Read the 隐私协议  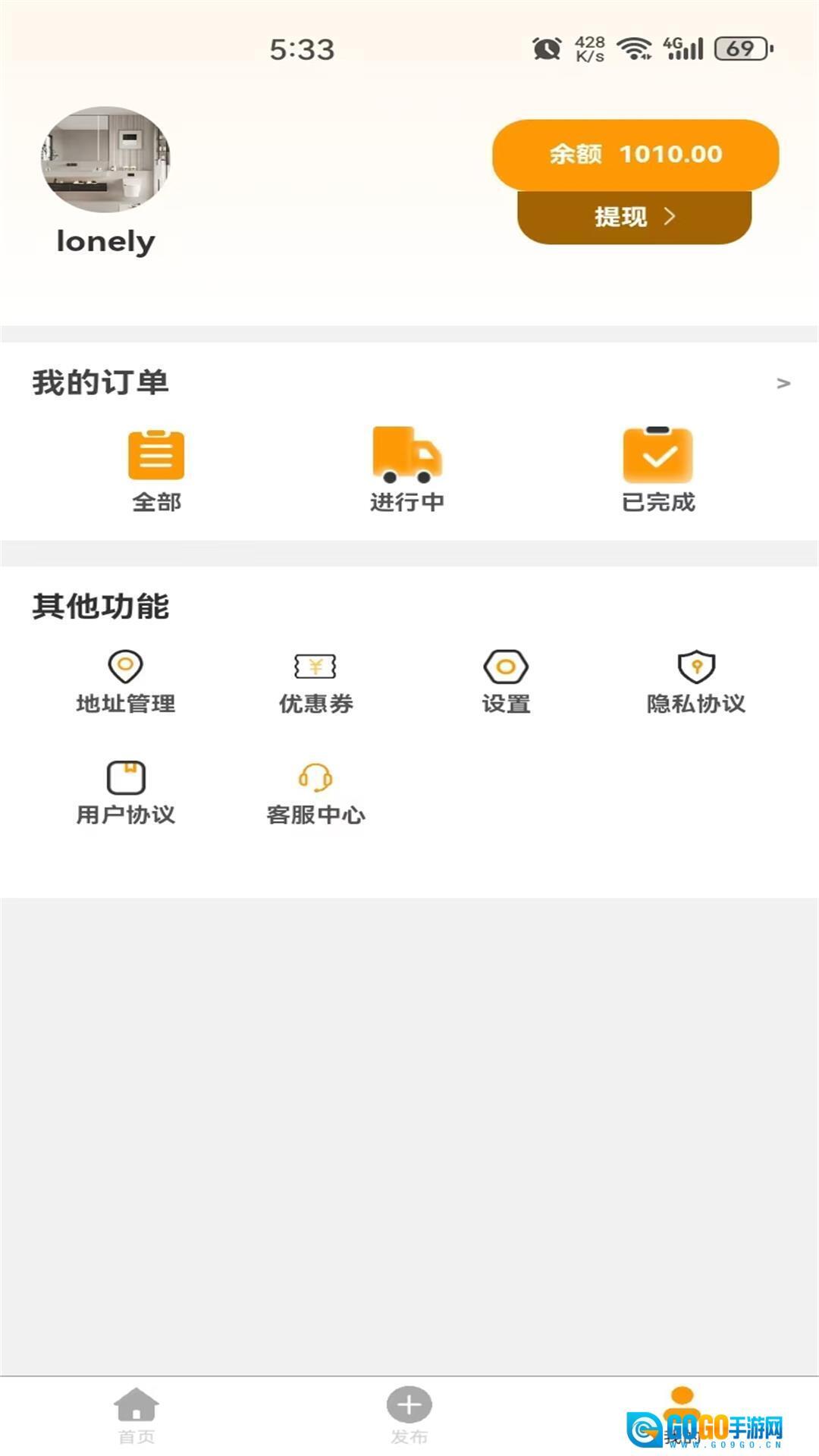pyautogui.click(x=696, y=682)
